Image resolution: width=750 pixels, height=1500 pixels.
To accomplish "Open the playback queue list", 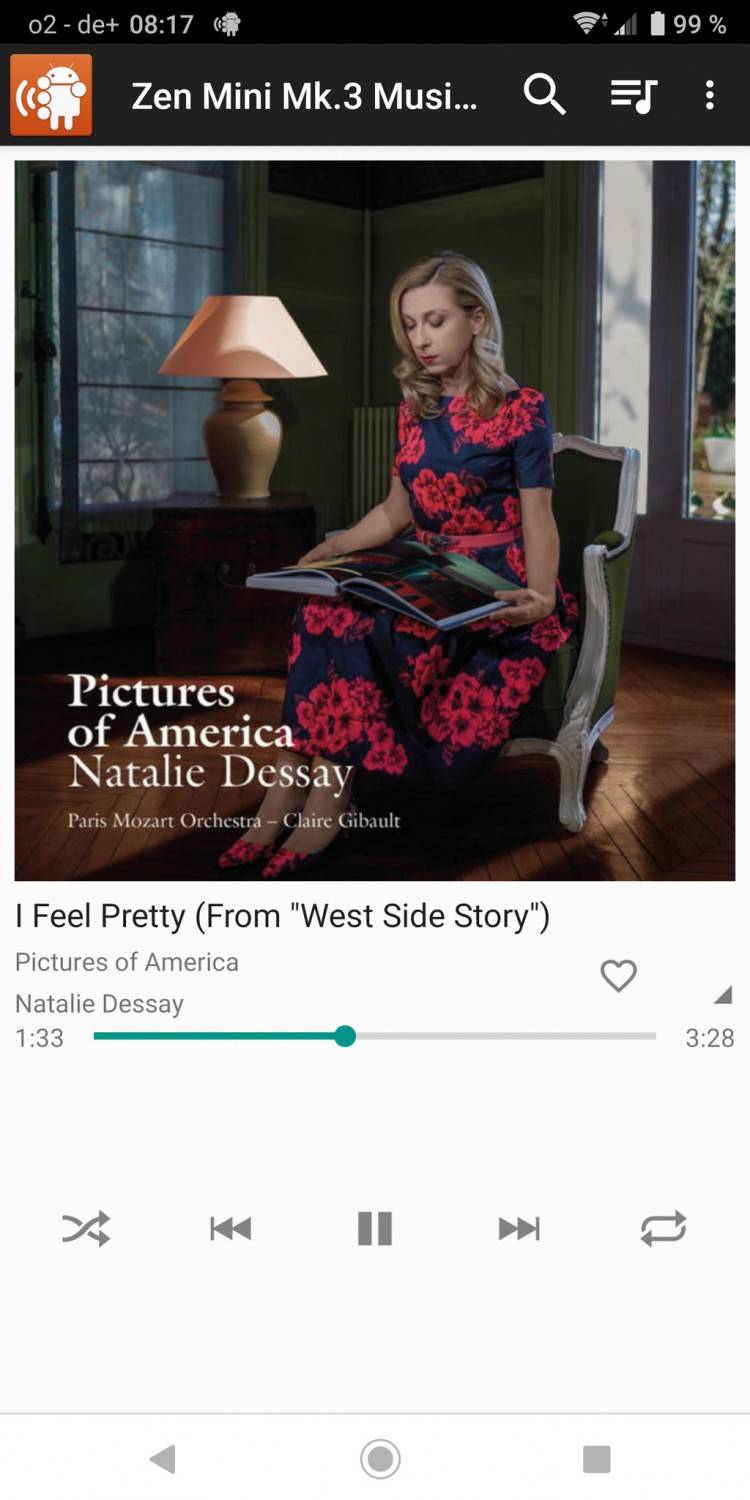I will click(633, 96).
